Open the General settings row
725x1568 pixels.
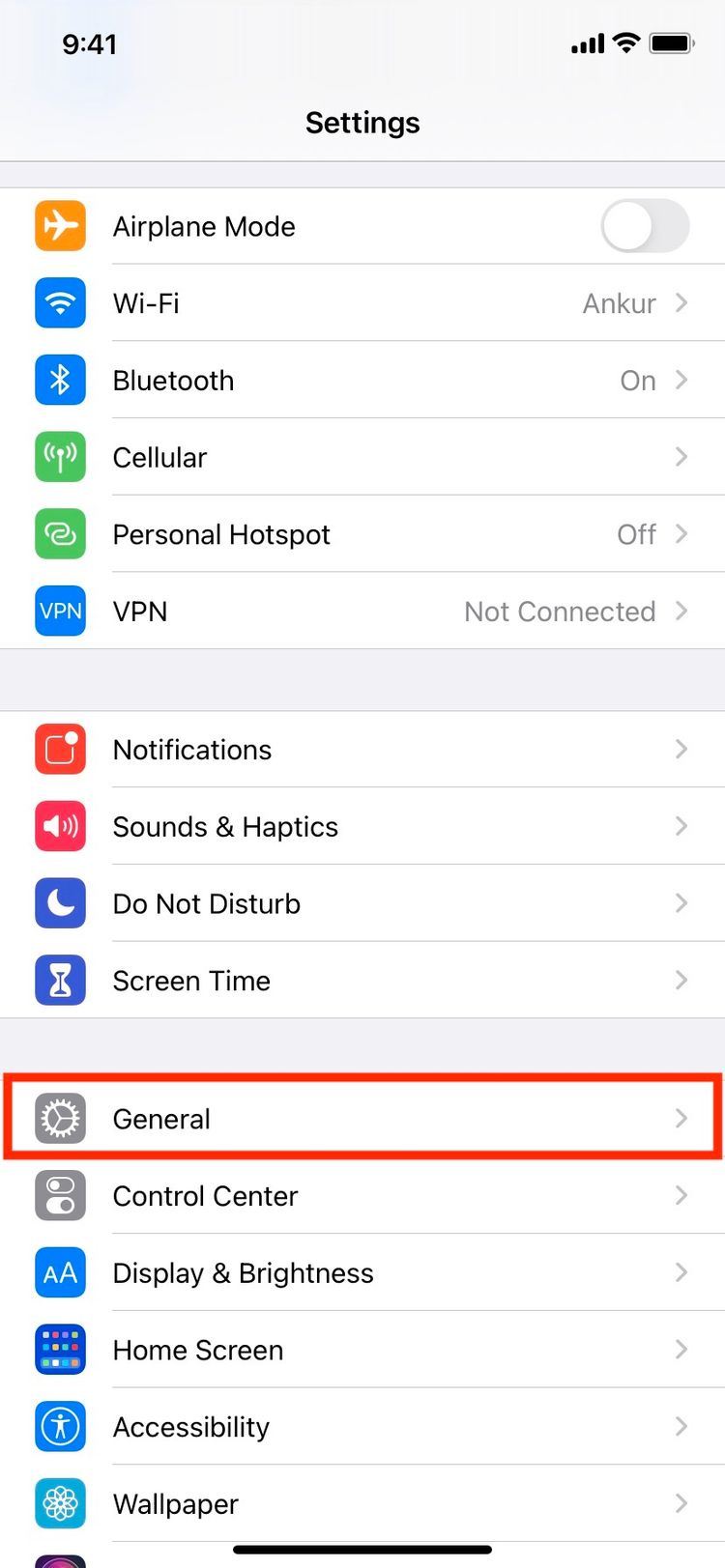pyautogui.click(x=362, y=1119)
